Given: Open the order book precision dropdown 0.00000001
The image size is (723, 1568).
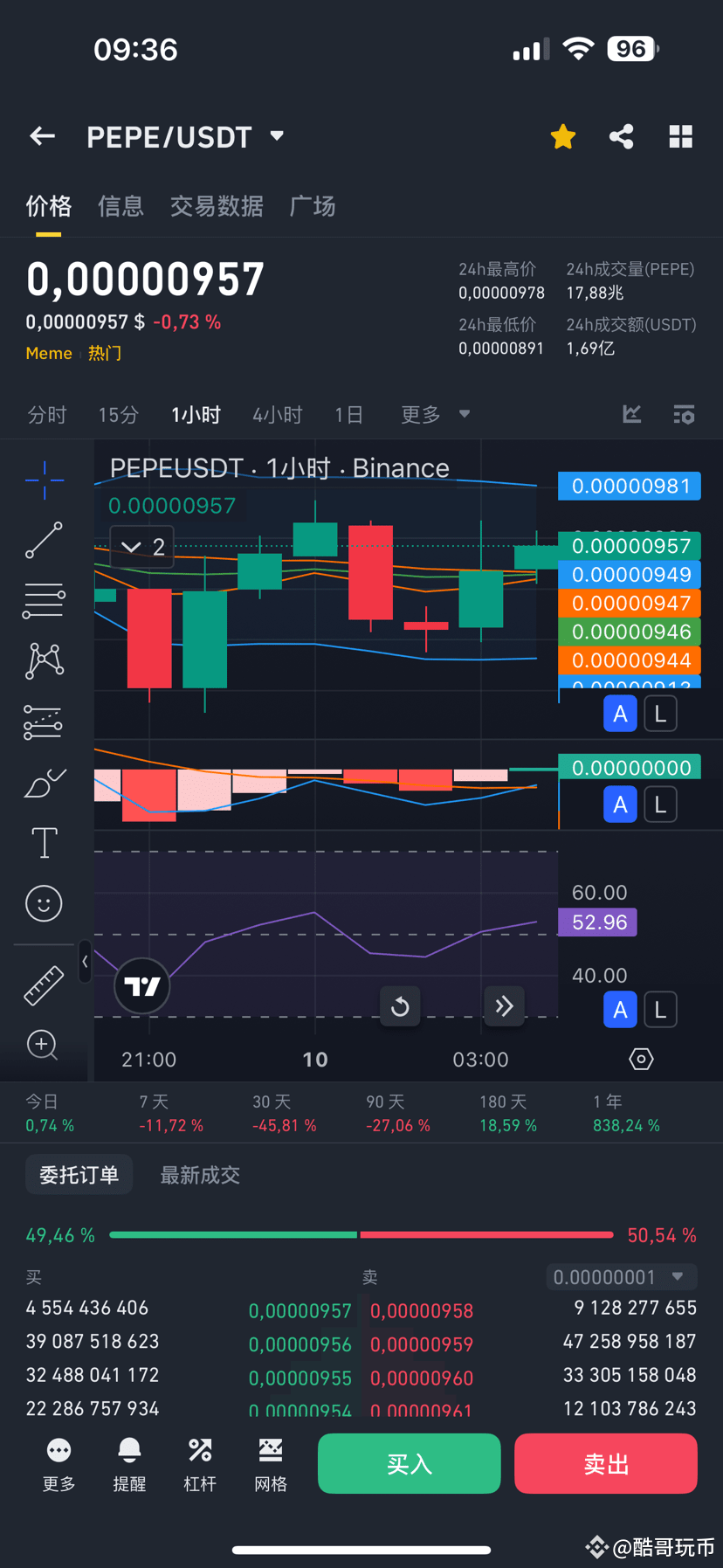Looking at the screenshot, I should click(621, 1276).
